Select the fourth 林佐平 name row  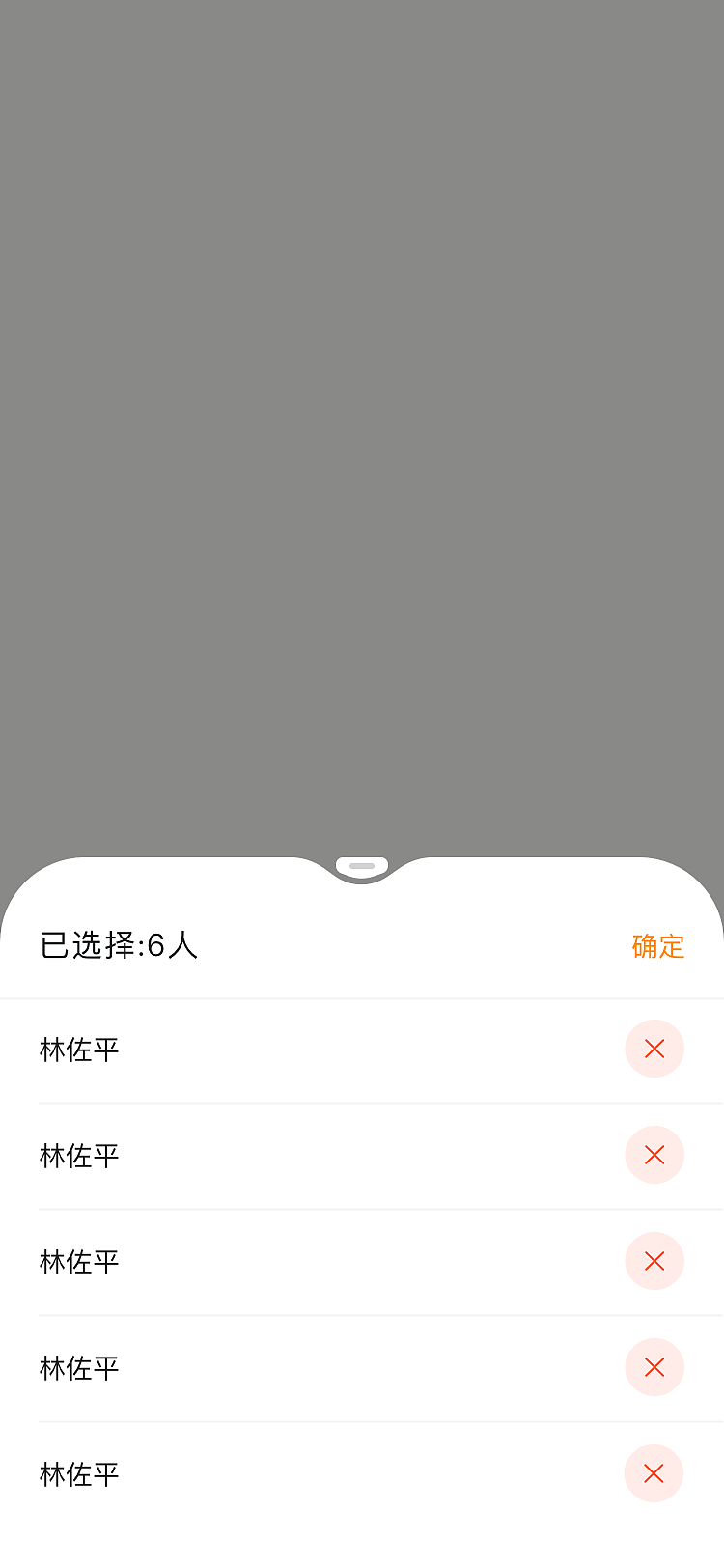point(79,1367)
